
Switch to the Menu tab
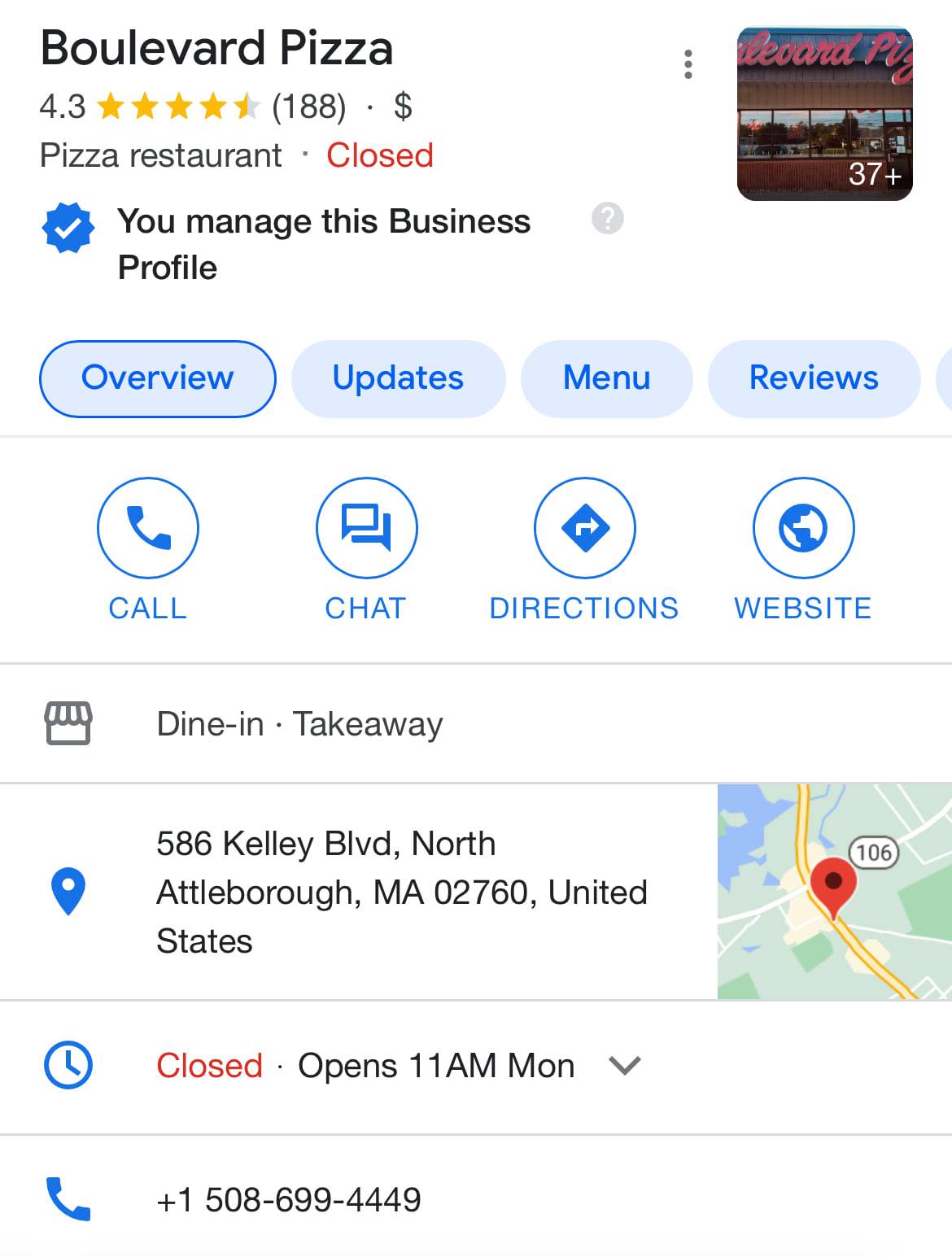coord(606,378)
